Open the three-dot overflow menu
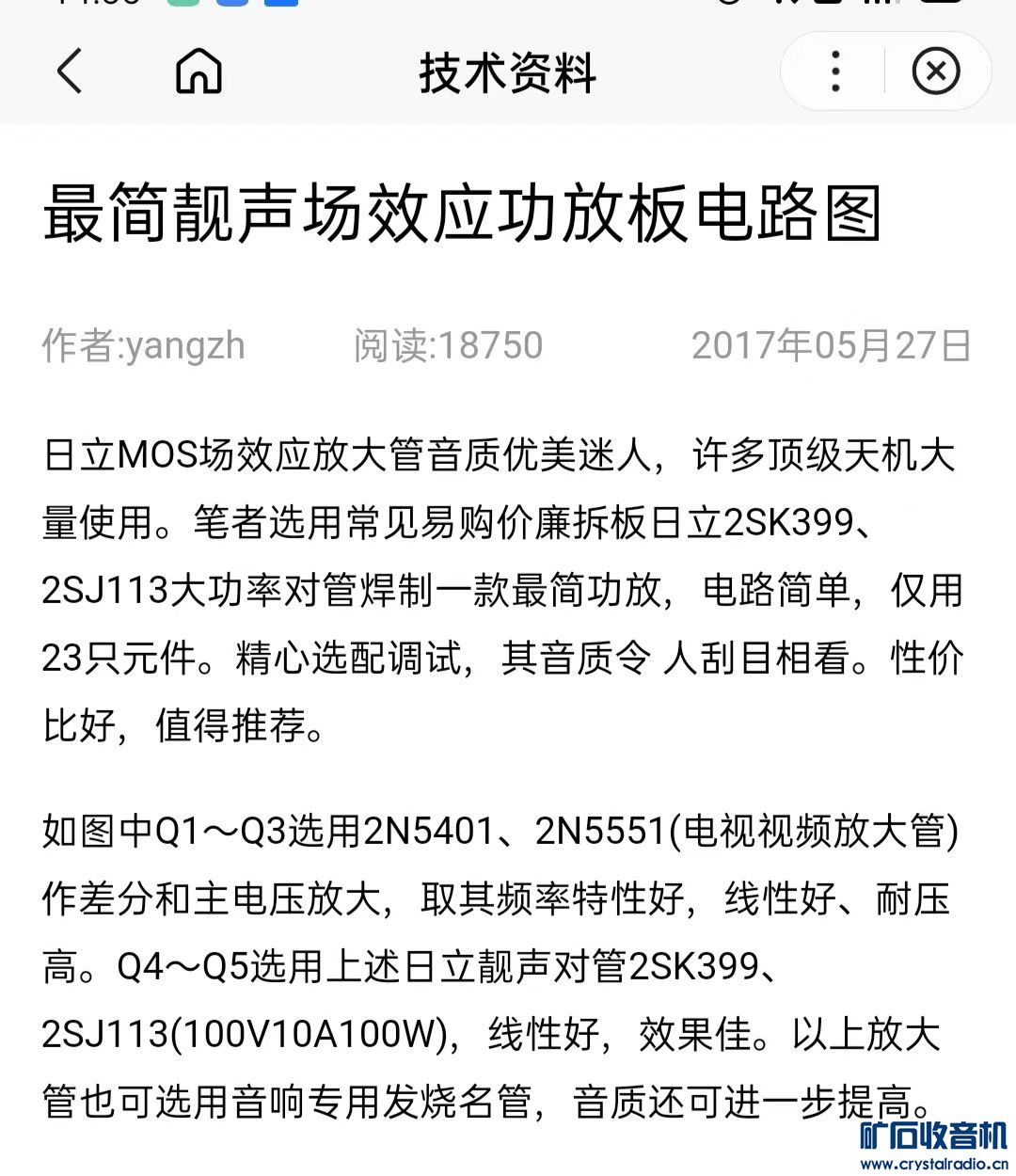This screenshot has width=1016, height=1176. (x=835, y=72)
